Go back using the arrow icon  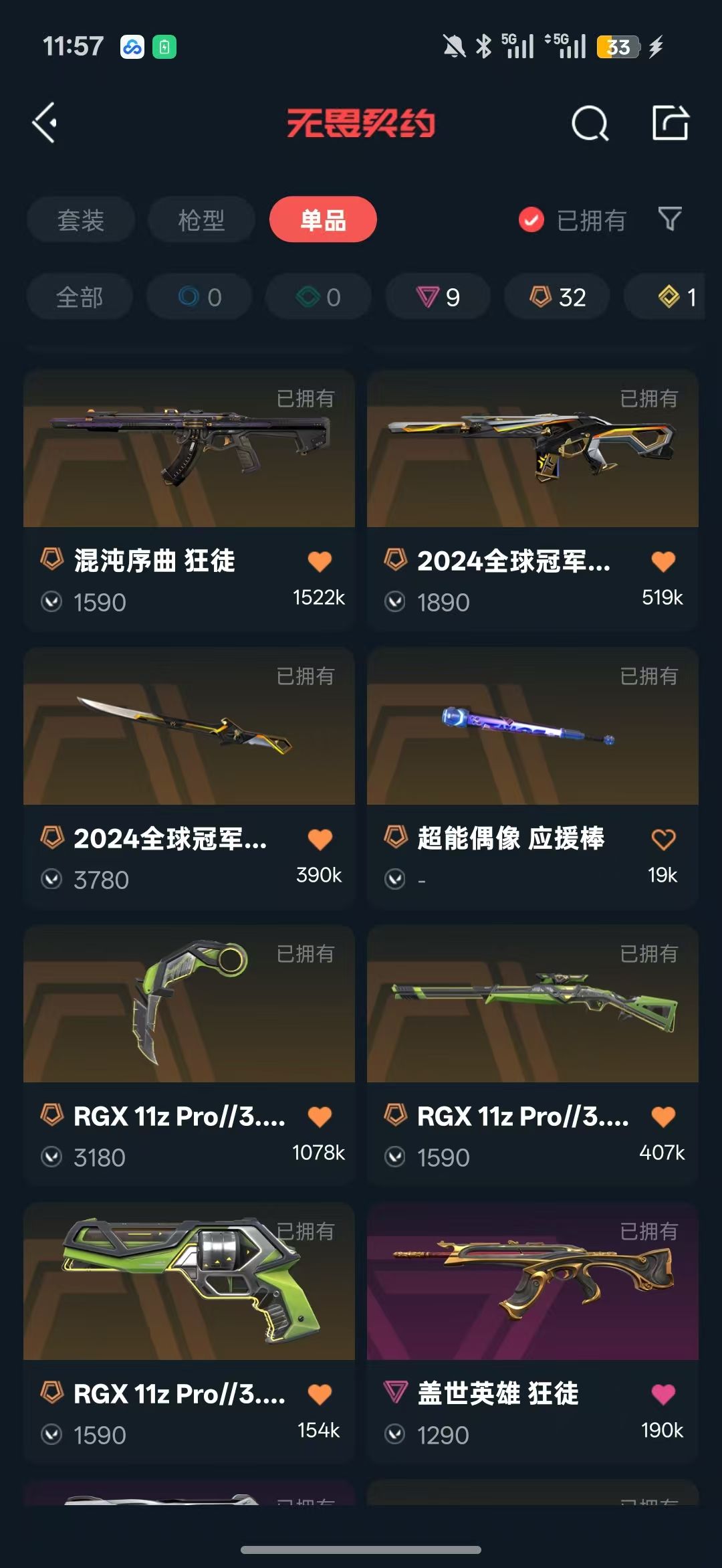[x=45, y=123]
